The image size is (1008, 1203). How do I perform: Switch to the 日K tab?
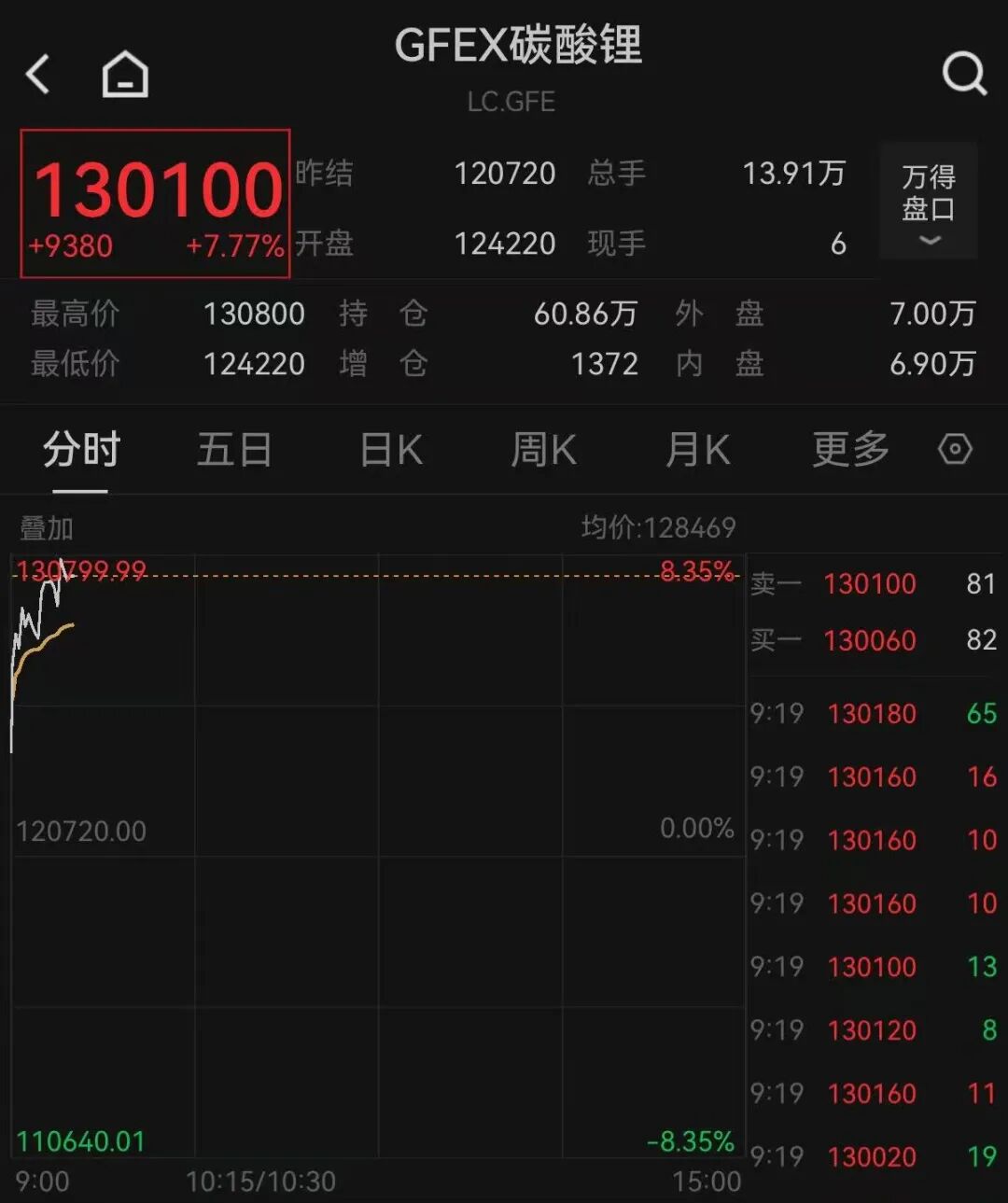click(x=391, y=450)
